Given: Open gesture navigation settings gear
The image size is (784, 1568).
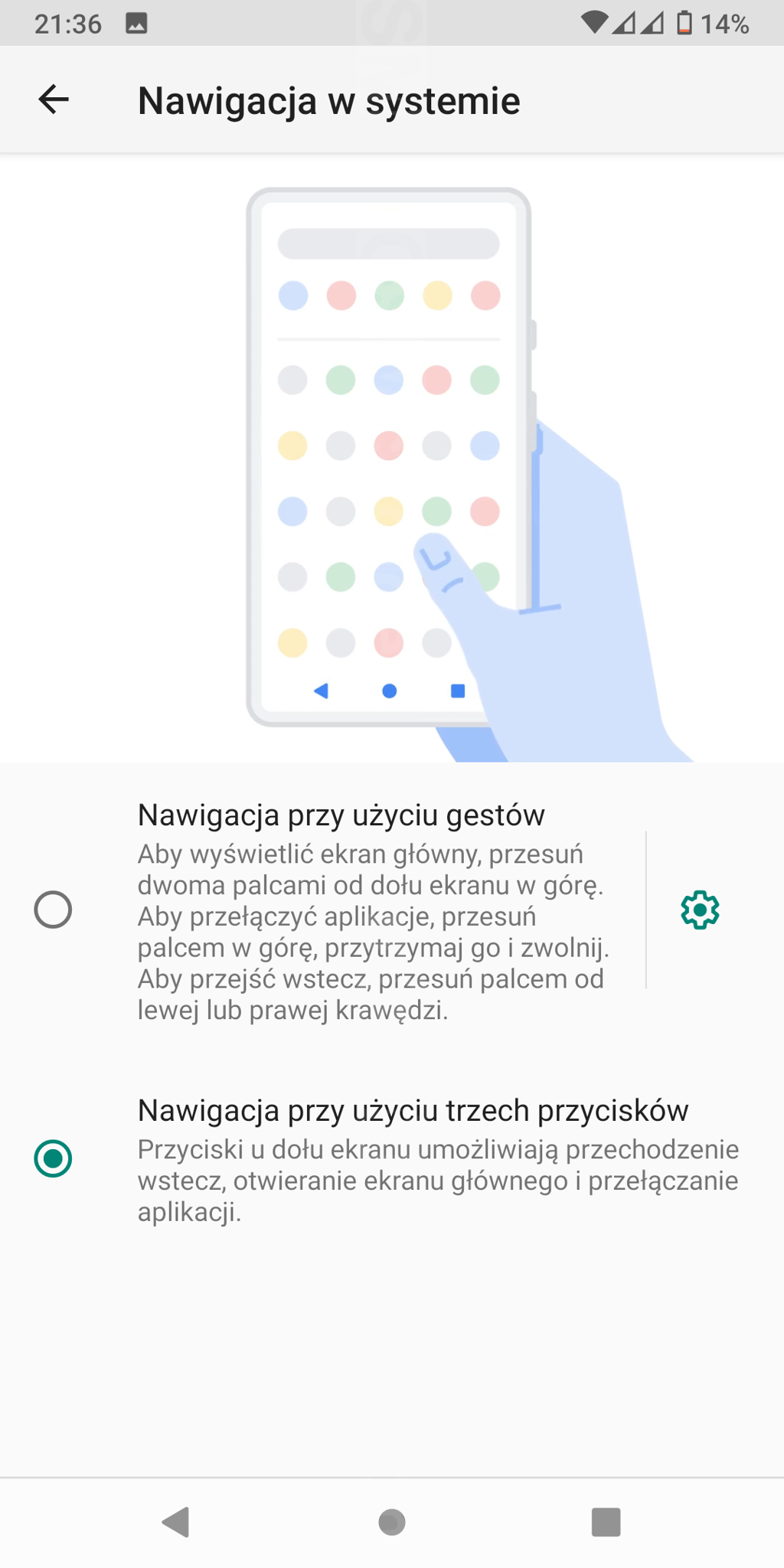Looking at the screenshot, I should (x=700, y=910).
